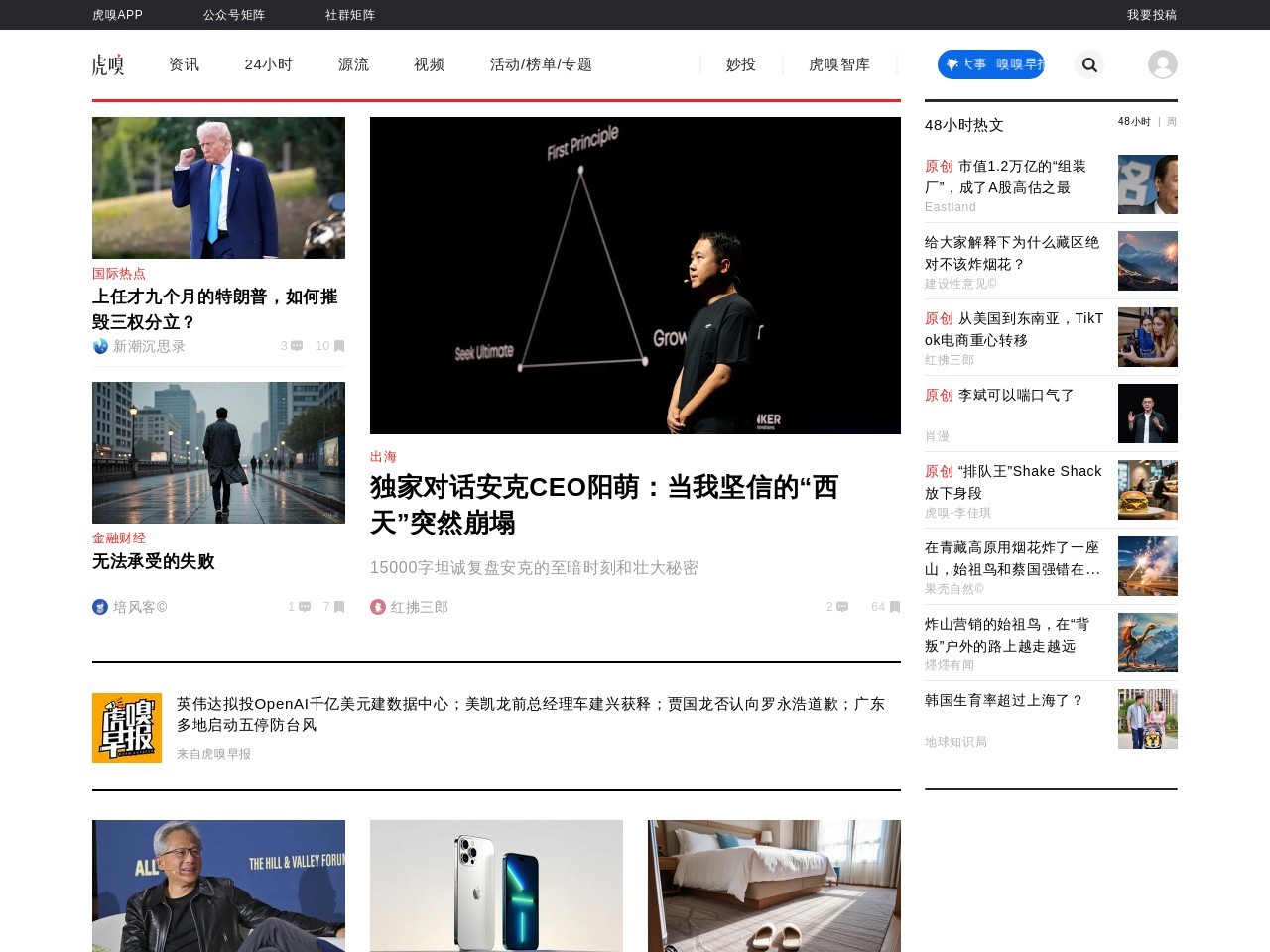This screenshot has width=1270, height=952.
Task: Open the 无法承受的失败 article
Action: coord(154,561)
